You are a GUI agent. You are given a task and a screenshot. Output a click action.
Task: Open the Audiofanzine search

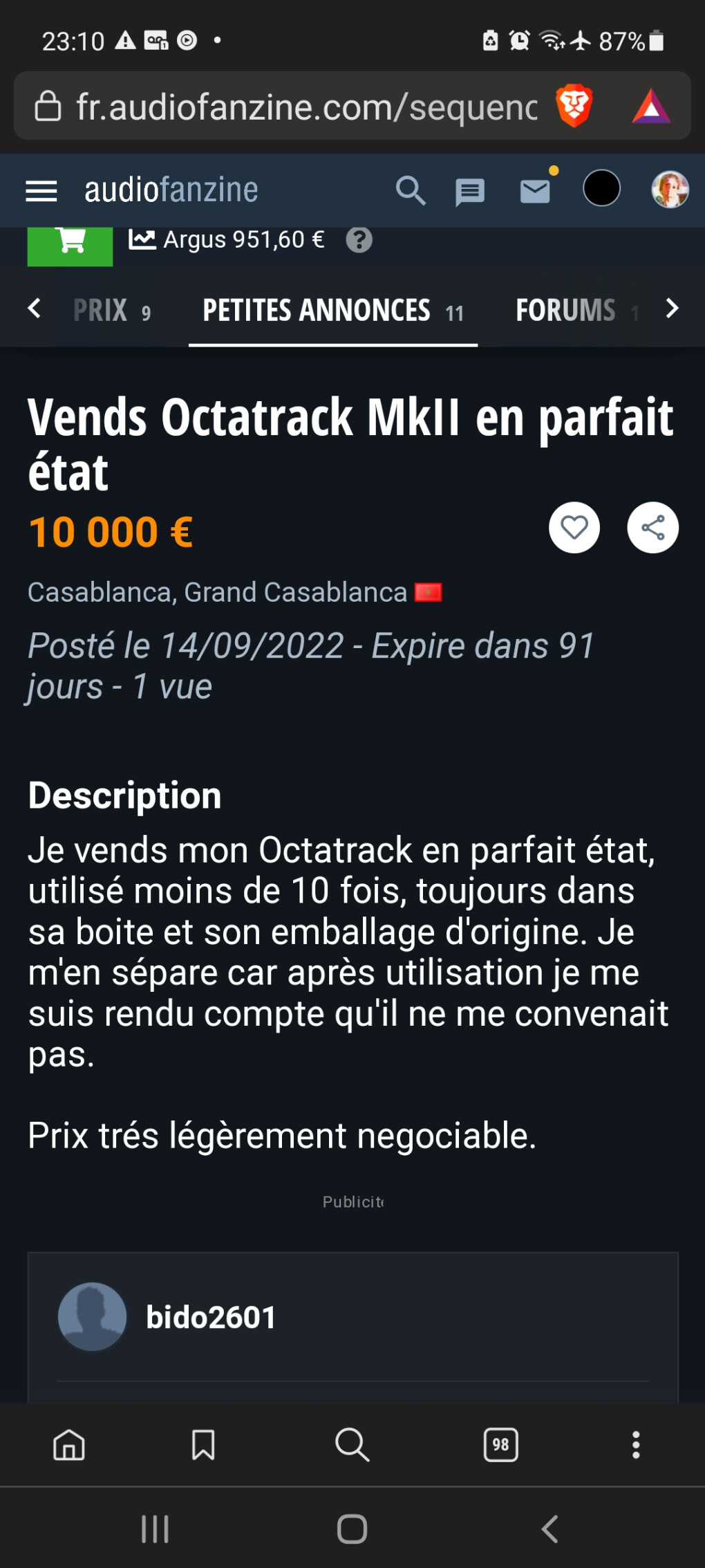click(x=411, y=191)
